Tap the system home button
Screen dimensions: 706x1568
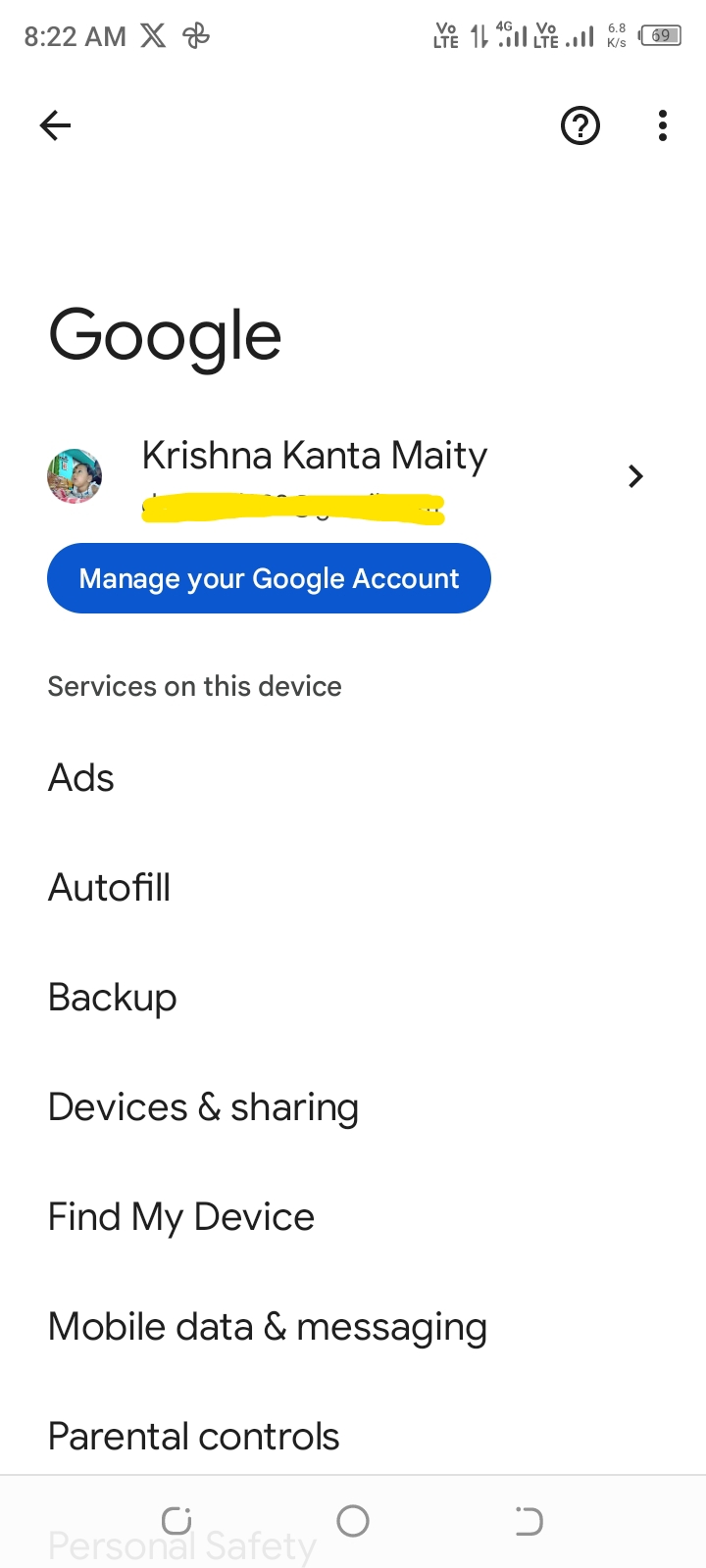[x=353, y=1521]
